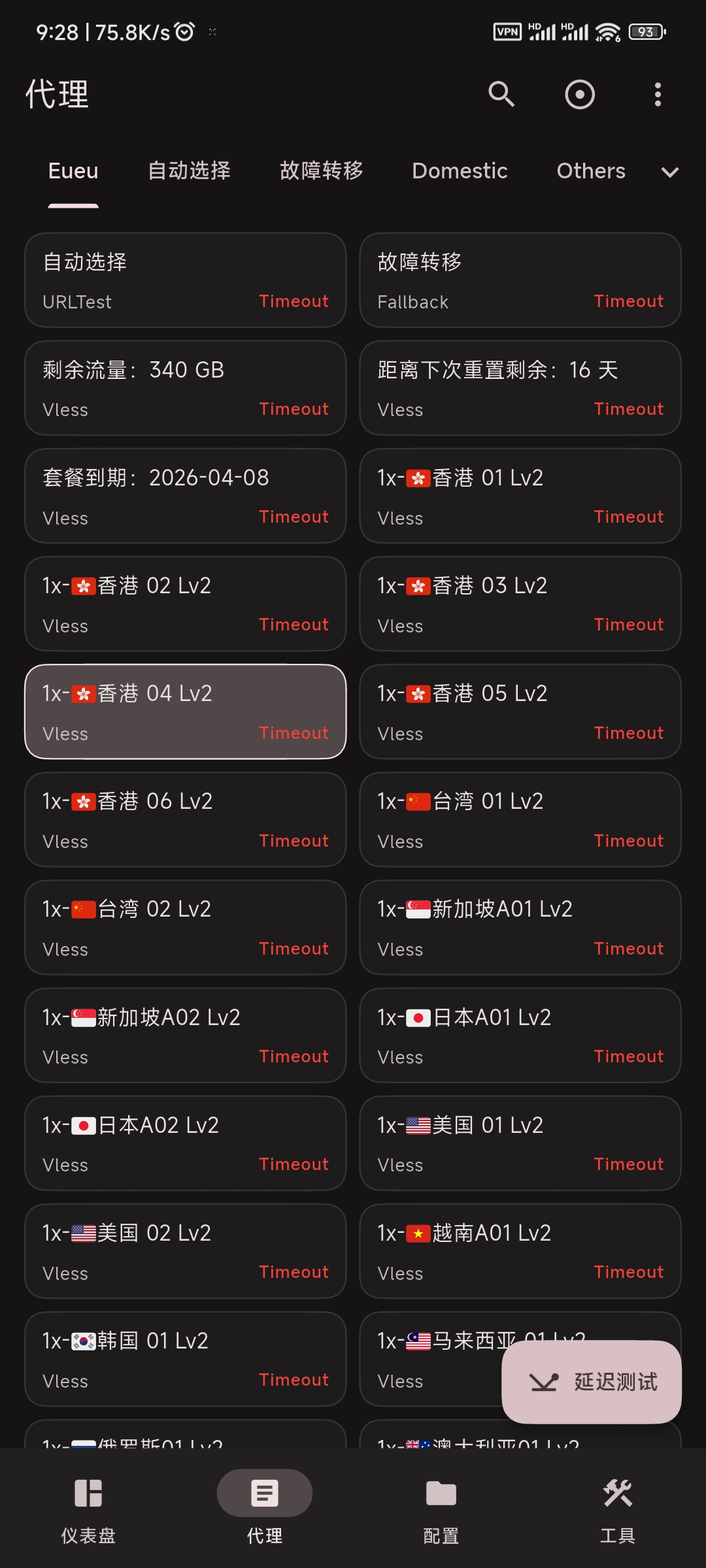Switch to the 故障转移 top tab

coord(321,171)
